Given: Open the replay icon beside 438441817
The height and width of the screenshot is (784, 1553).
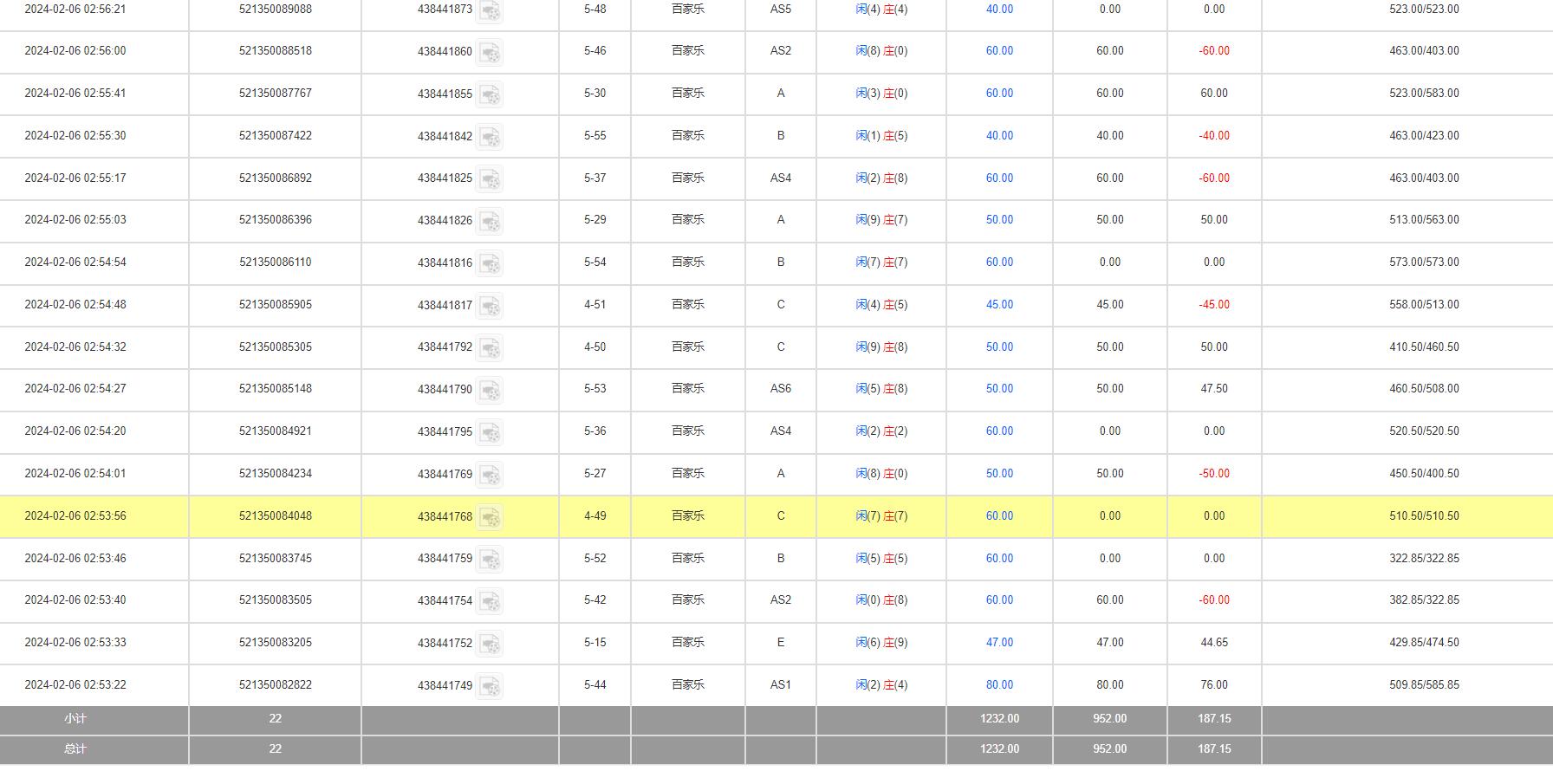Looking at the screenshot, I should (490, 306).
